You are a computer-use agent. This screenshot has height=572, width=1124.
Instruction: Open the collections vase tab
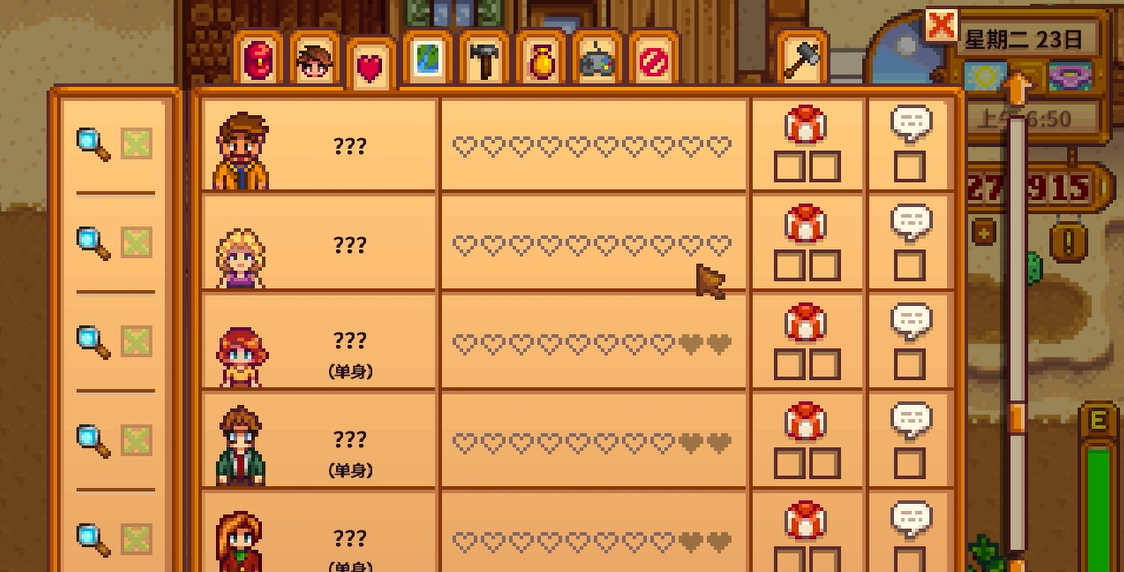coord(541,62)
